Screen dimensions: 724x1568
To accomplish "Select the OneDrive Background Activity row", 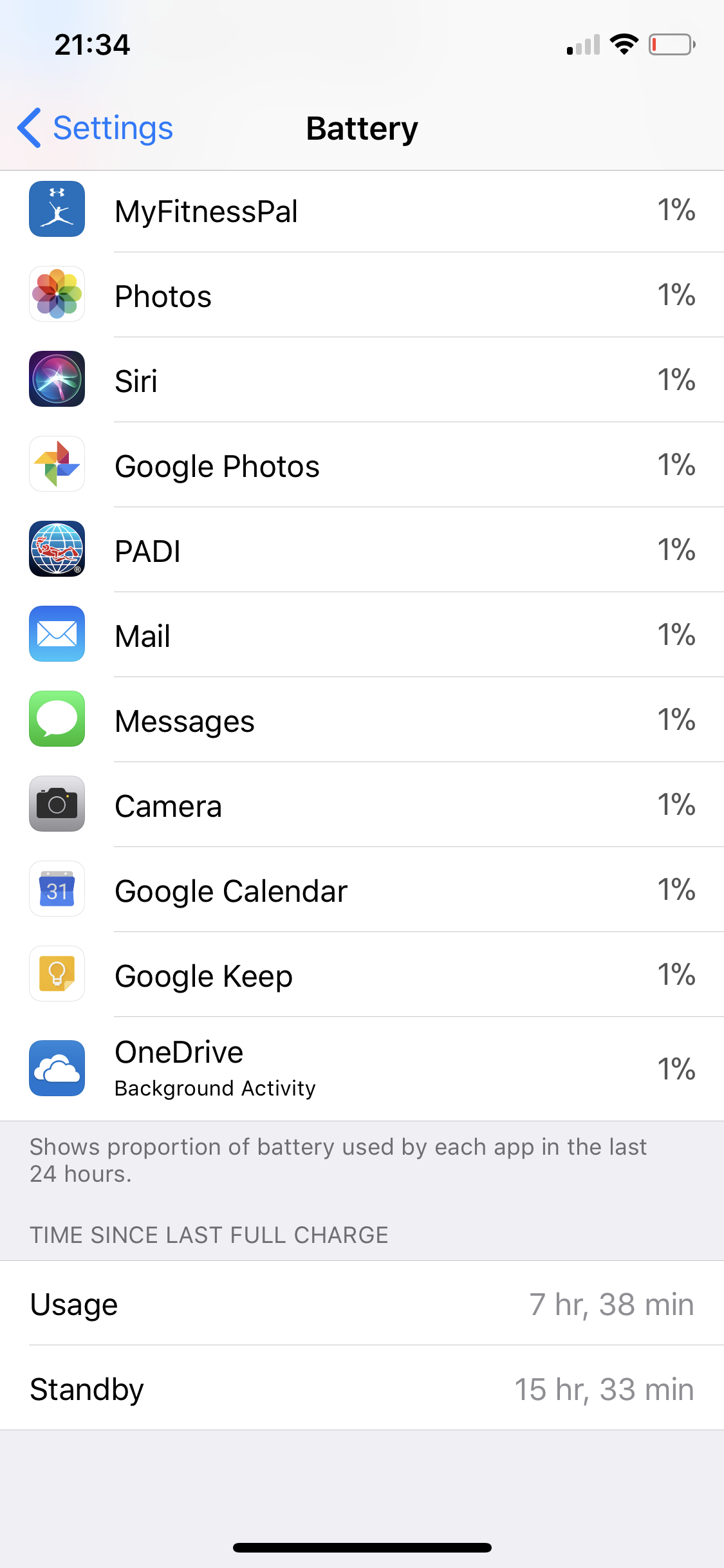I will coord(362,1069).
